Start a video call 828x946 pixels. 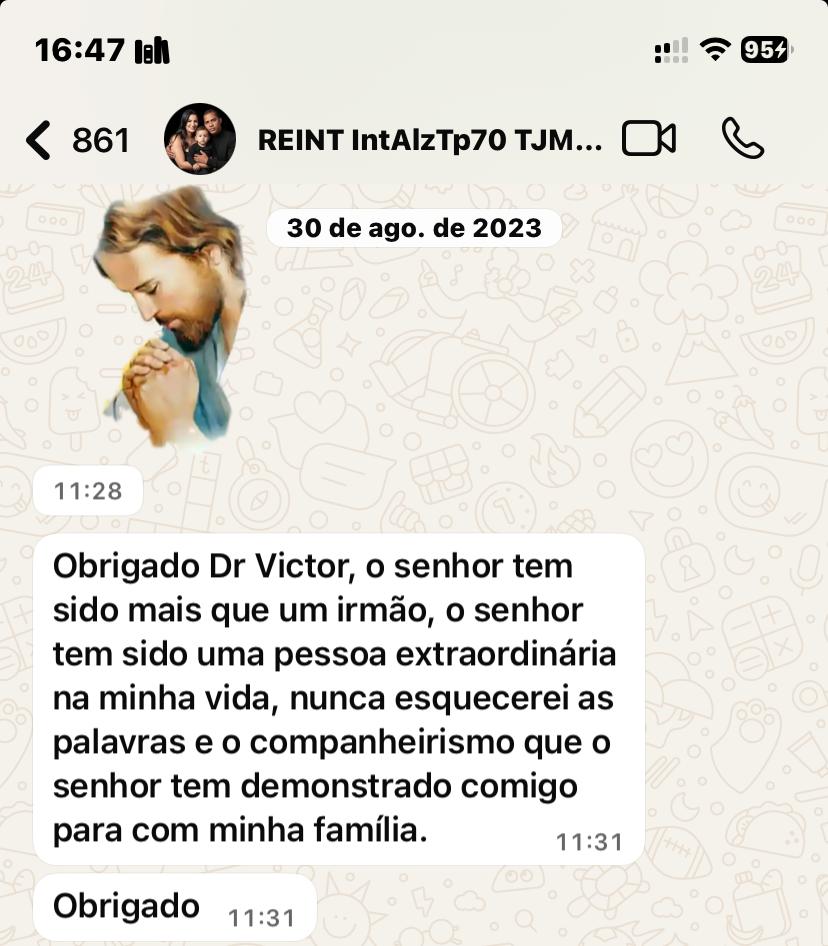coord(649,139)
